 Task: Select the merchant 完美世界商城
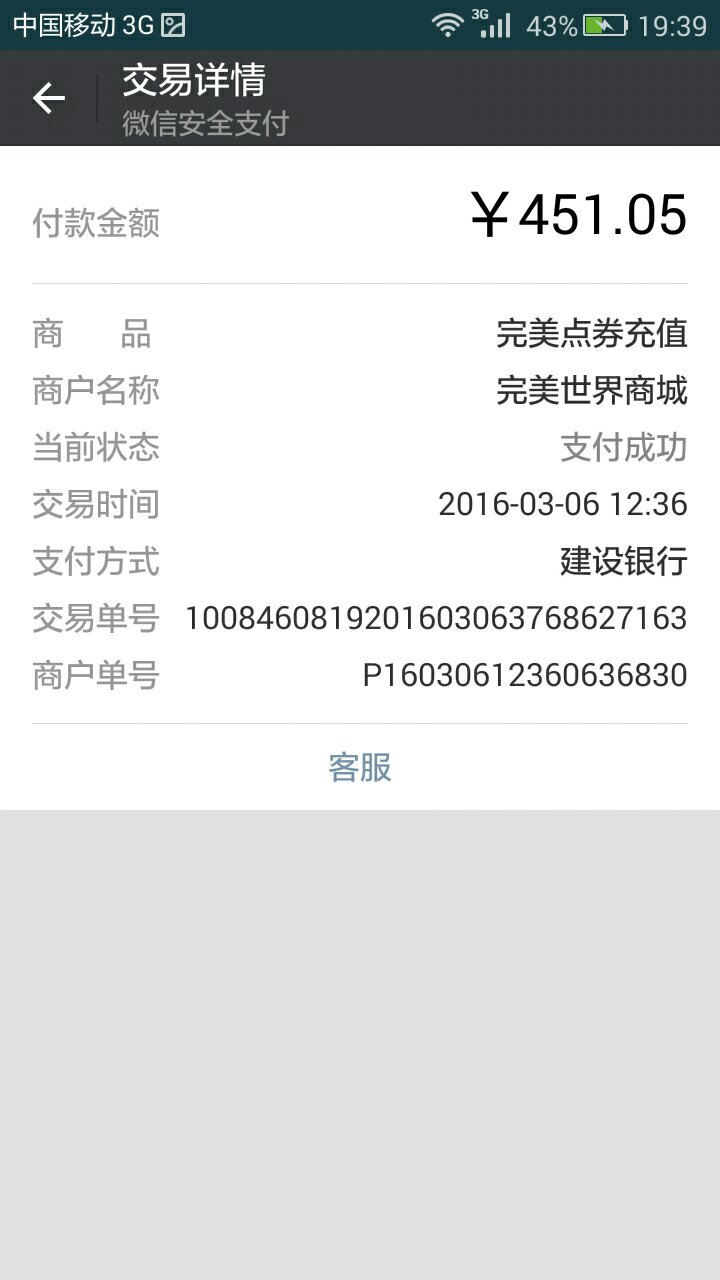coord(592,391)
